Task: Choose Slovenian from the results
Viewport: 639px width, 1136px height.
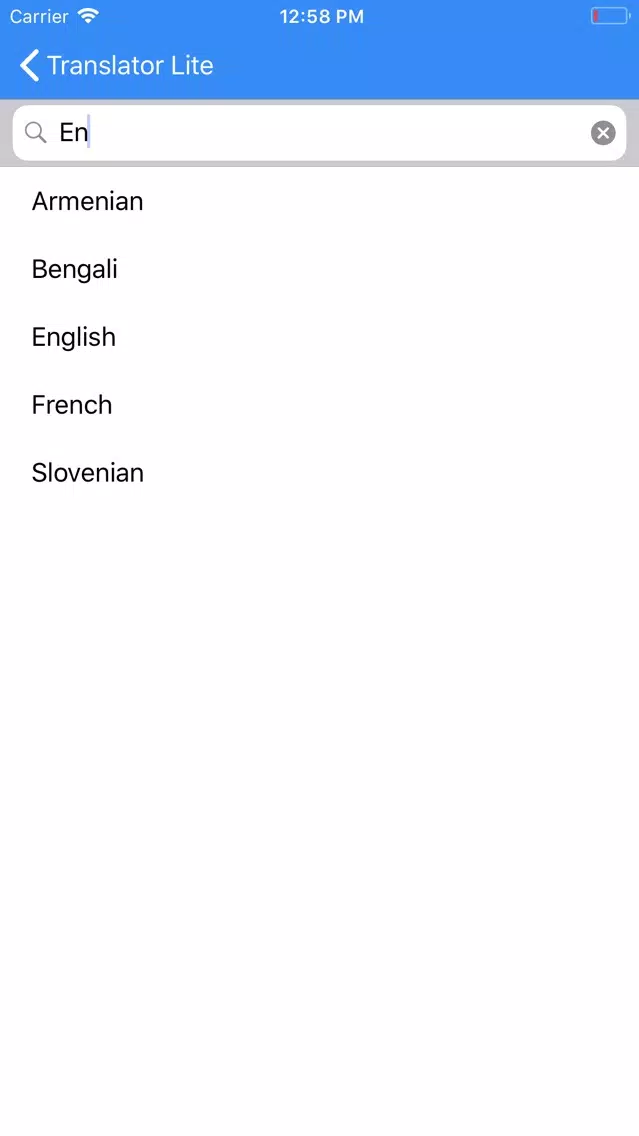Action: point(320,473)
